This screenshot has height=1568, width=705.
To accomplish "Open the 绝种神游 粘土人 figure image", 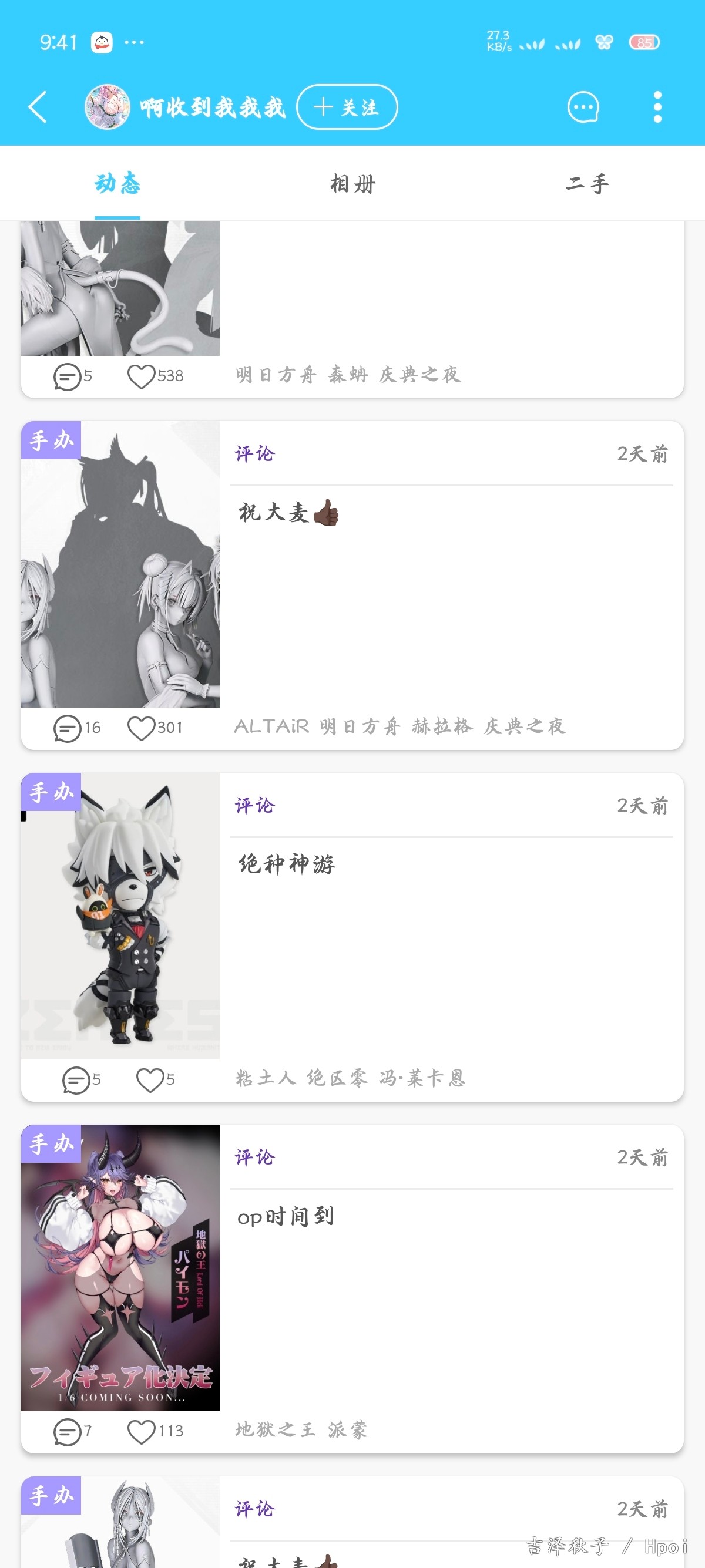I will point(120,916).
